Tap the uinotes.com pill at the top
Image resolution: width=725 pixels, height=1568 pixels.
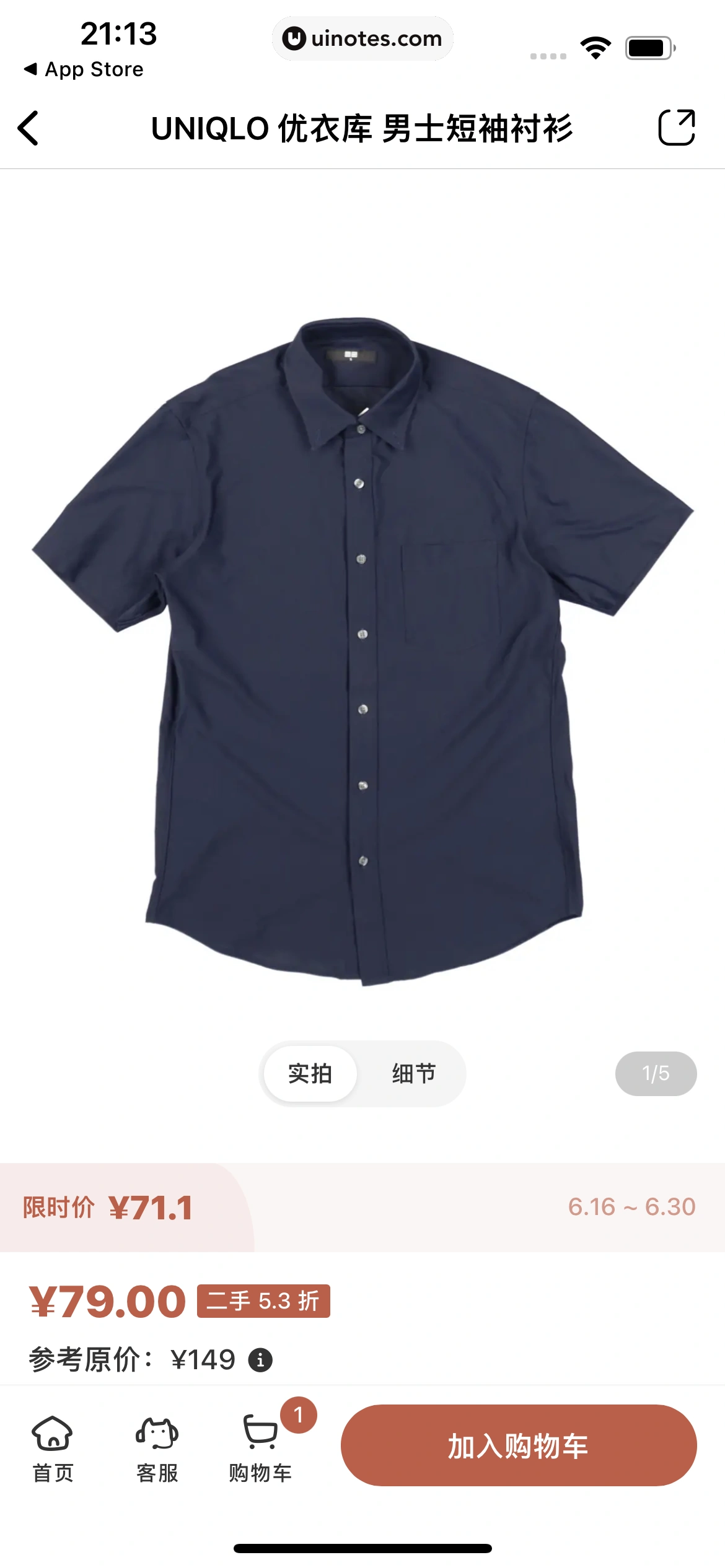click(x=362, y=38)
